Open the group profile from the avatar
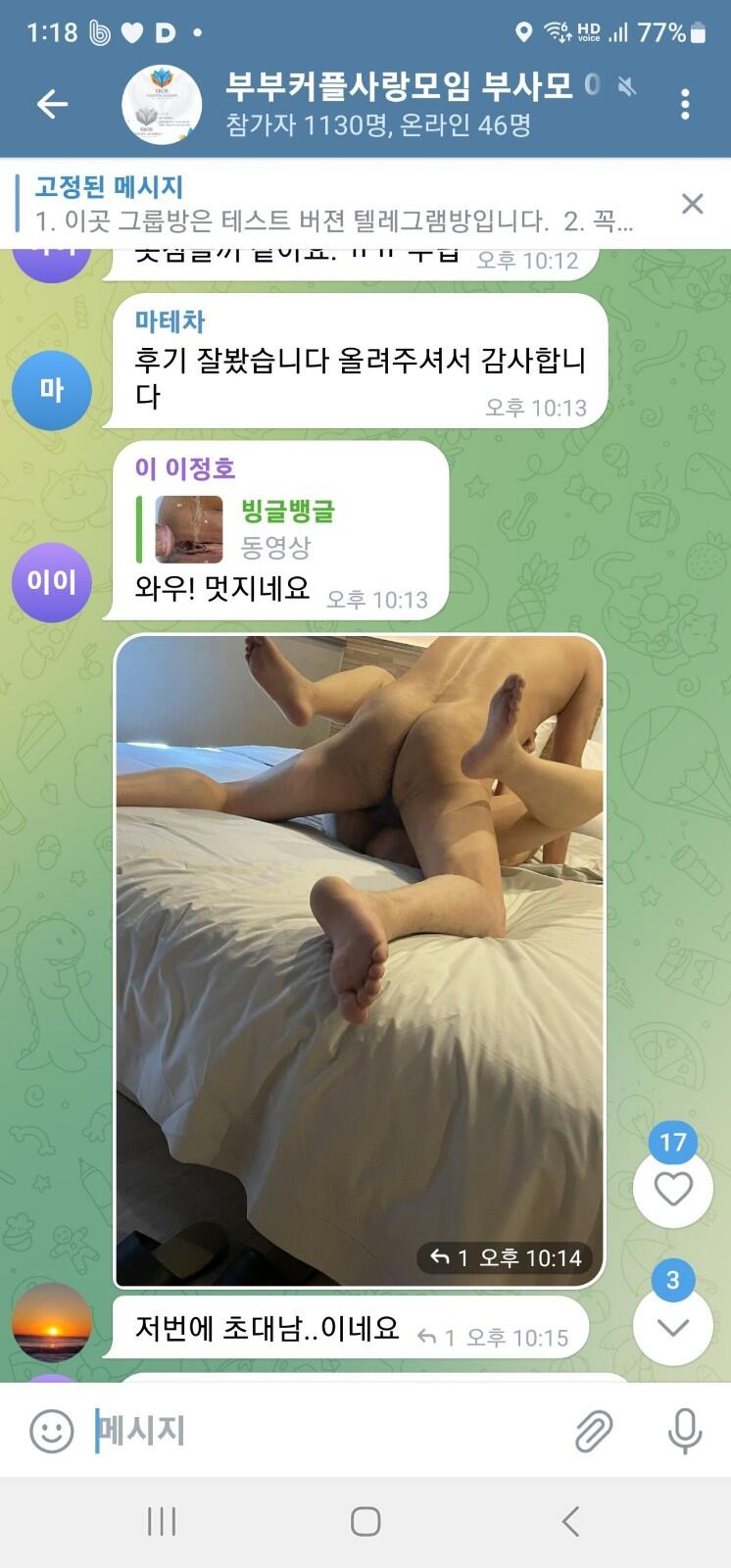The height and width of the screenshot is (1568, 731). tap(162, 105)
